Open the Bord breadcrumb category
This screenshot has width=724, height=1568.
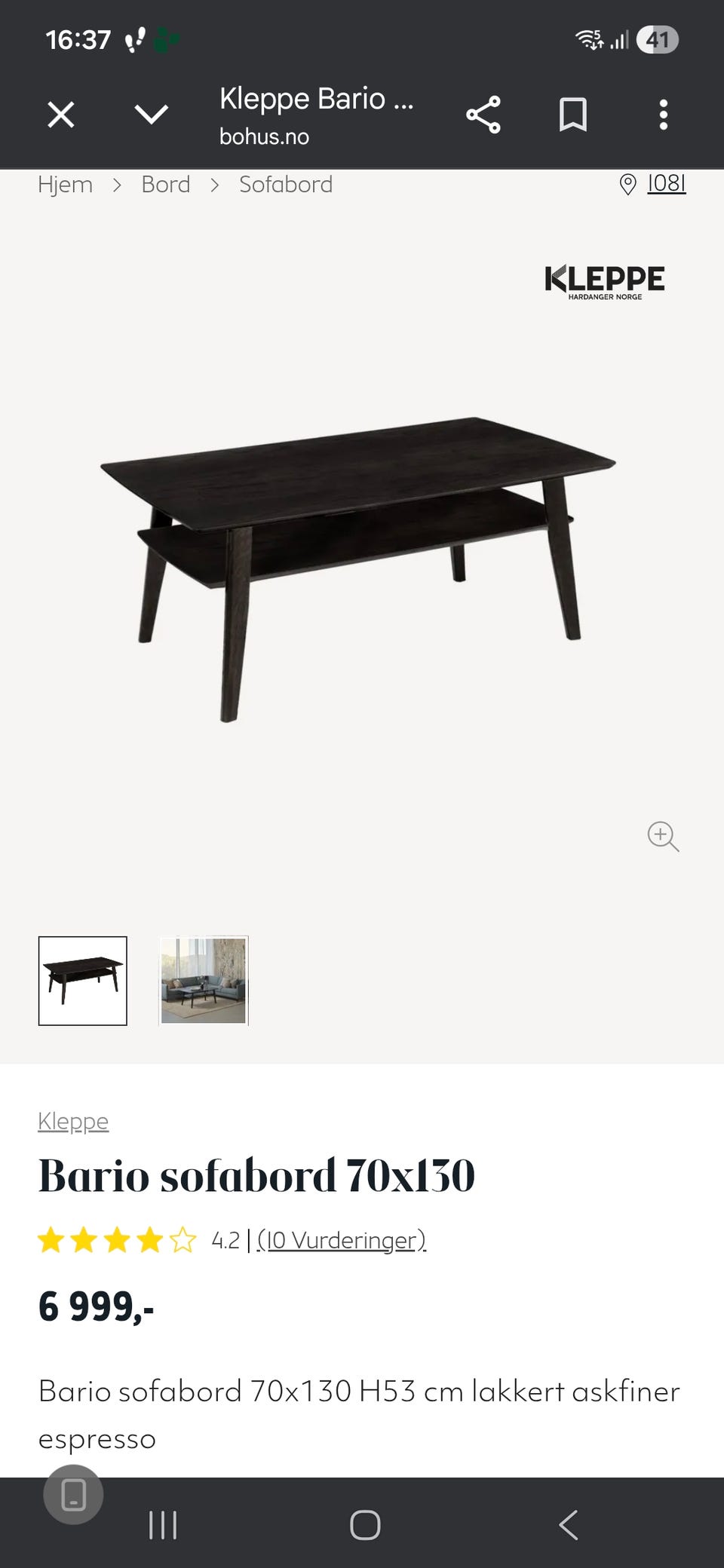click(x=166, y=185)
